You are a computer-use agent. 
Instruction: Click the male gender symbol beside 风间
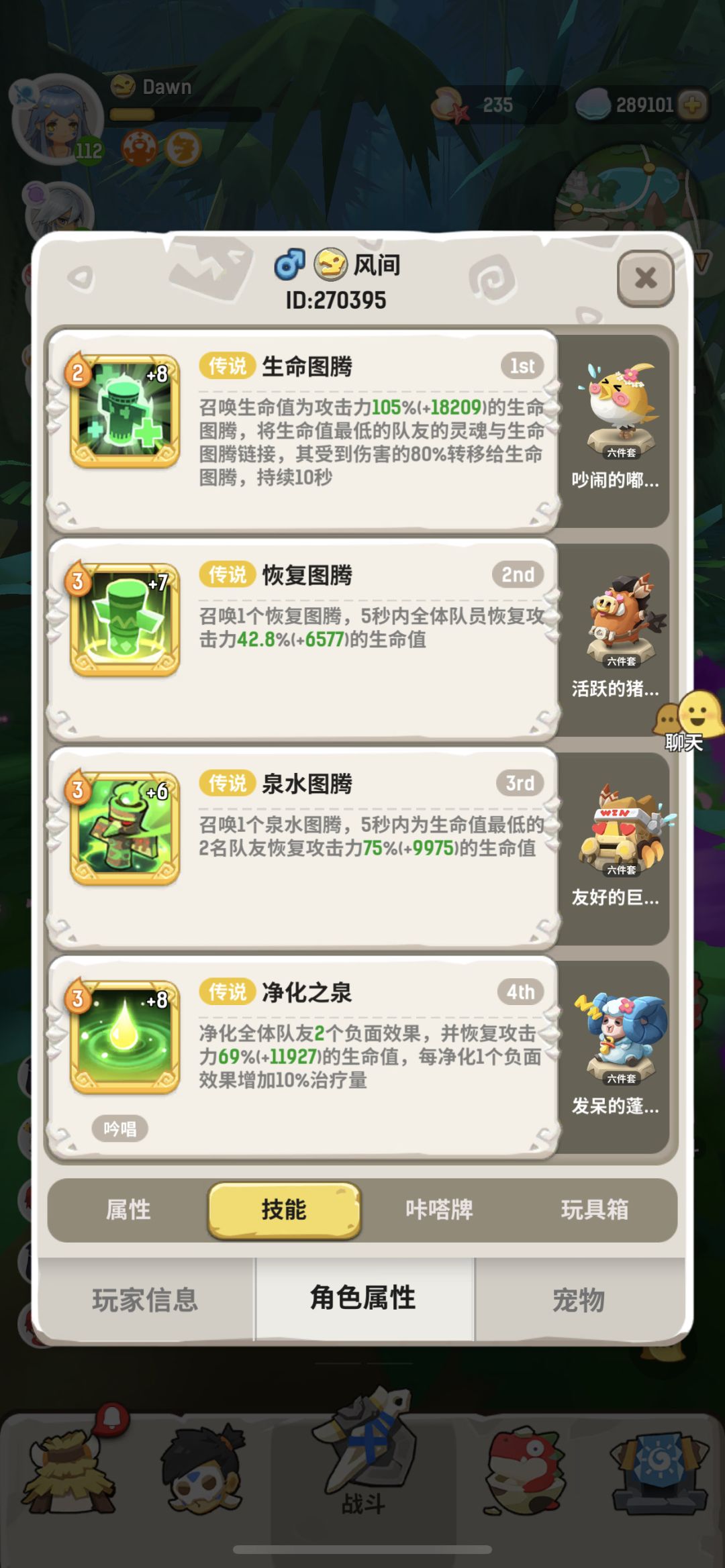point(290,264)
